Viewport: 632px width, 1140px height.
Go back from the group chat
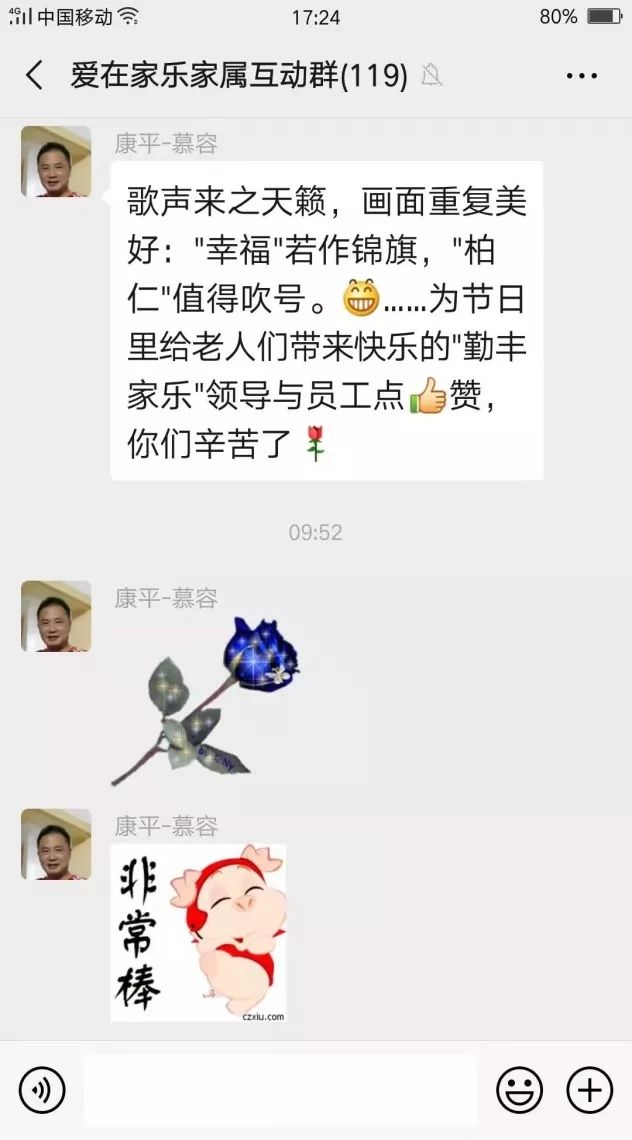35,75
